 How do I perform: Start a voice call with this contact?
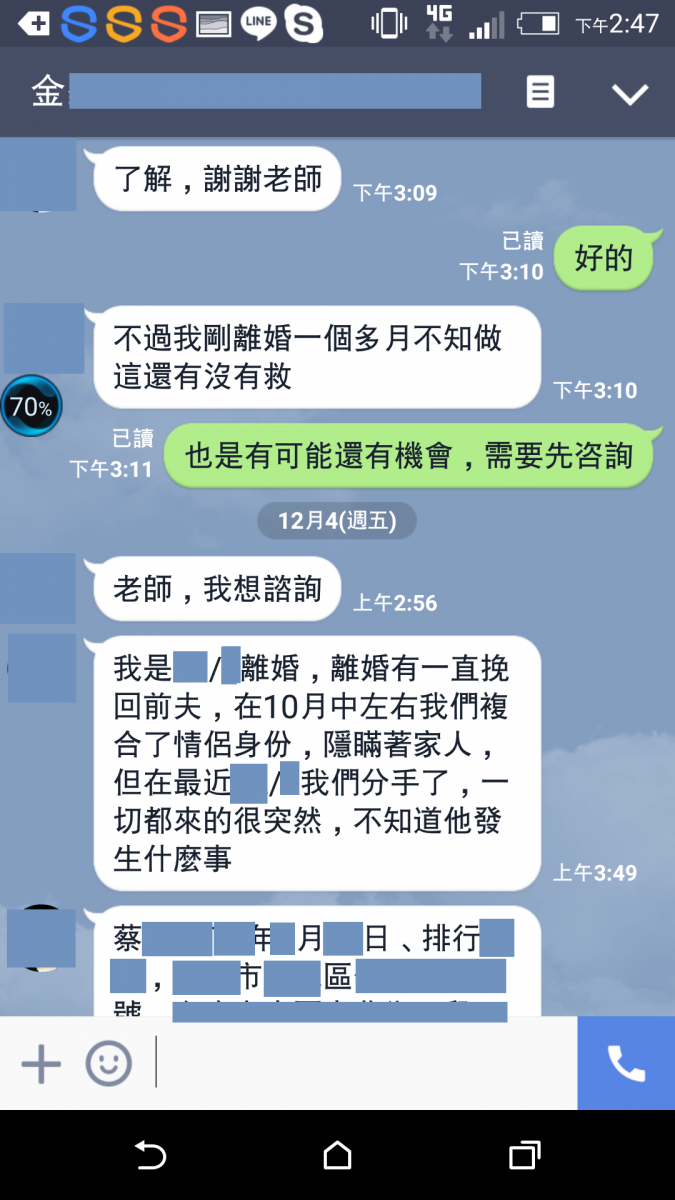pyautogui.click(x=626, y=1063)
